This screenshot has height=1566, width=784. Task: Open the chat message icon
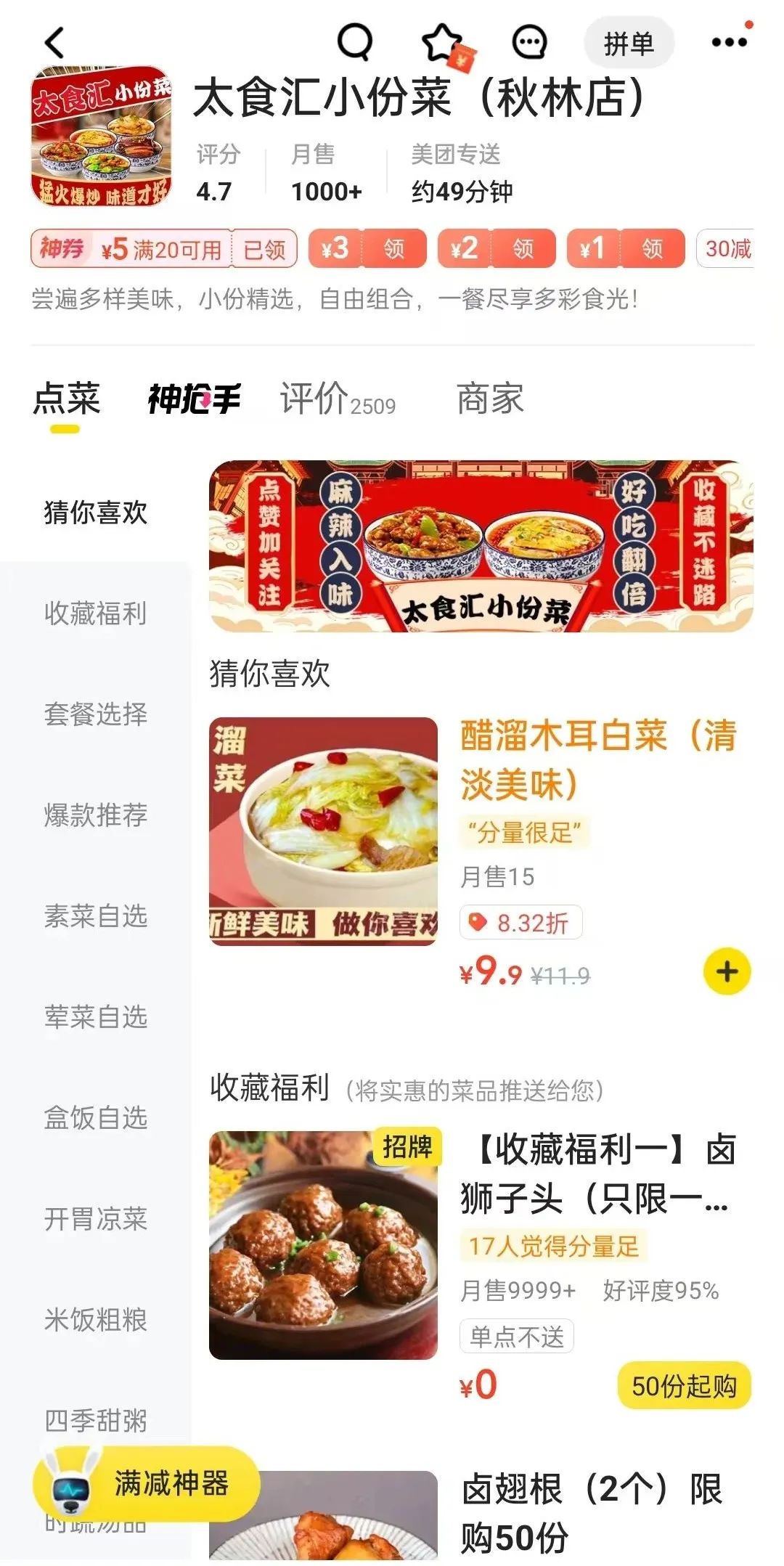(x=529, y=42)
